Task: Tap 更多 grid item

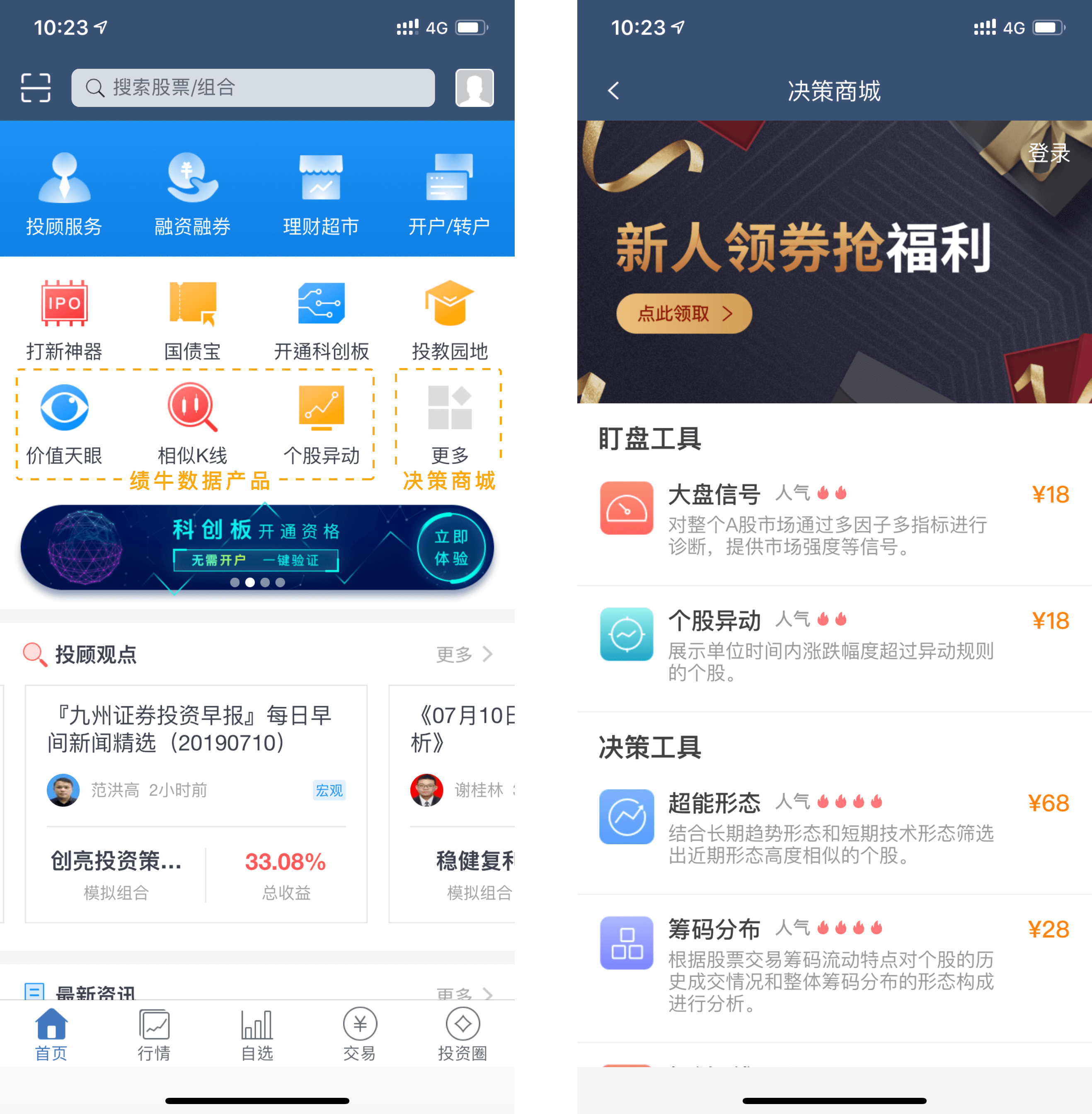Action: tap(450, 423)
